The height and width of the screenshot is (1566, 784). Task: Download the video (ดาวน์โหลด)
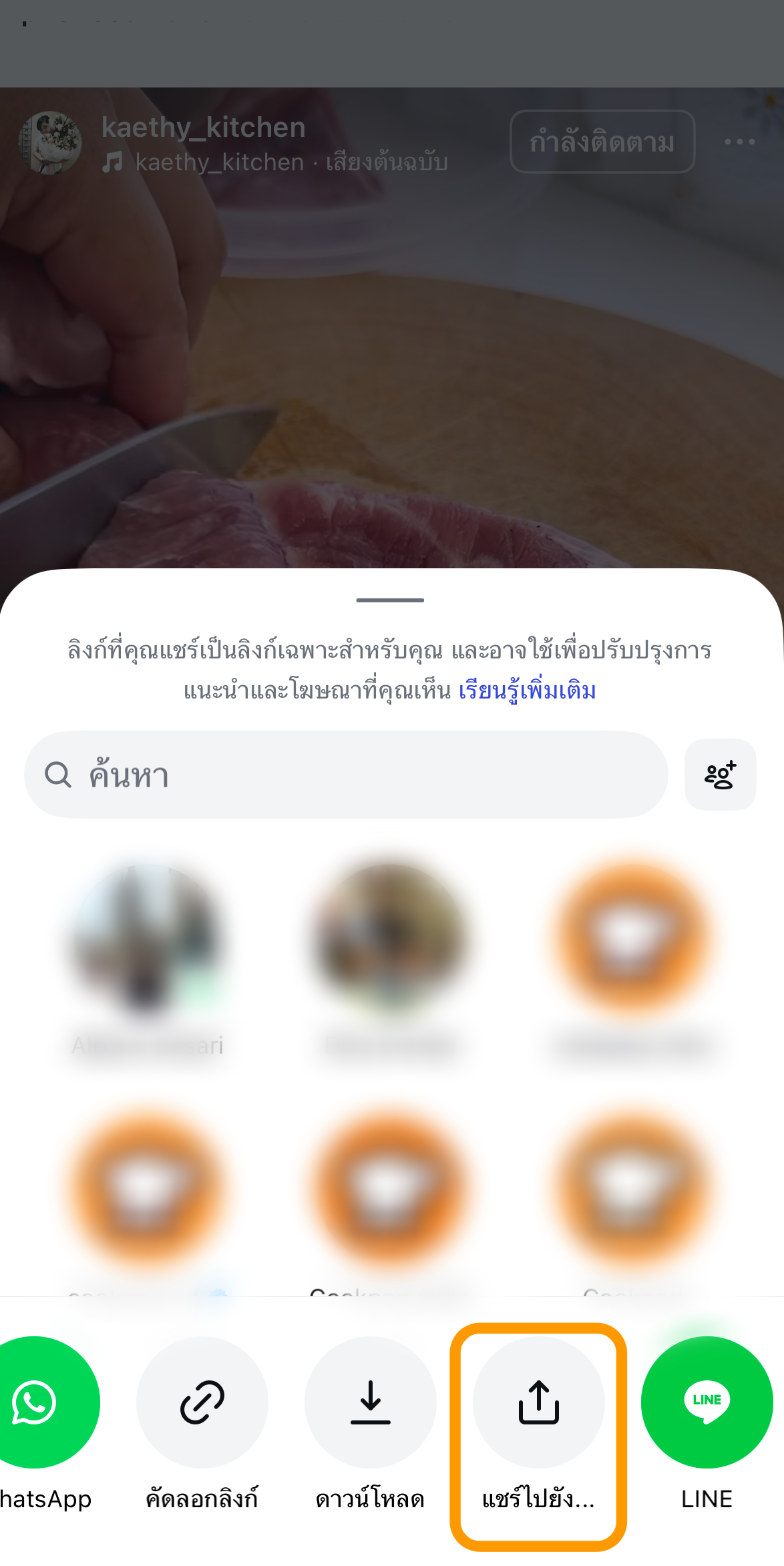(x=370, y=1402)
